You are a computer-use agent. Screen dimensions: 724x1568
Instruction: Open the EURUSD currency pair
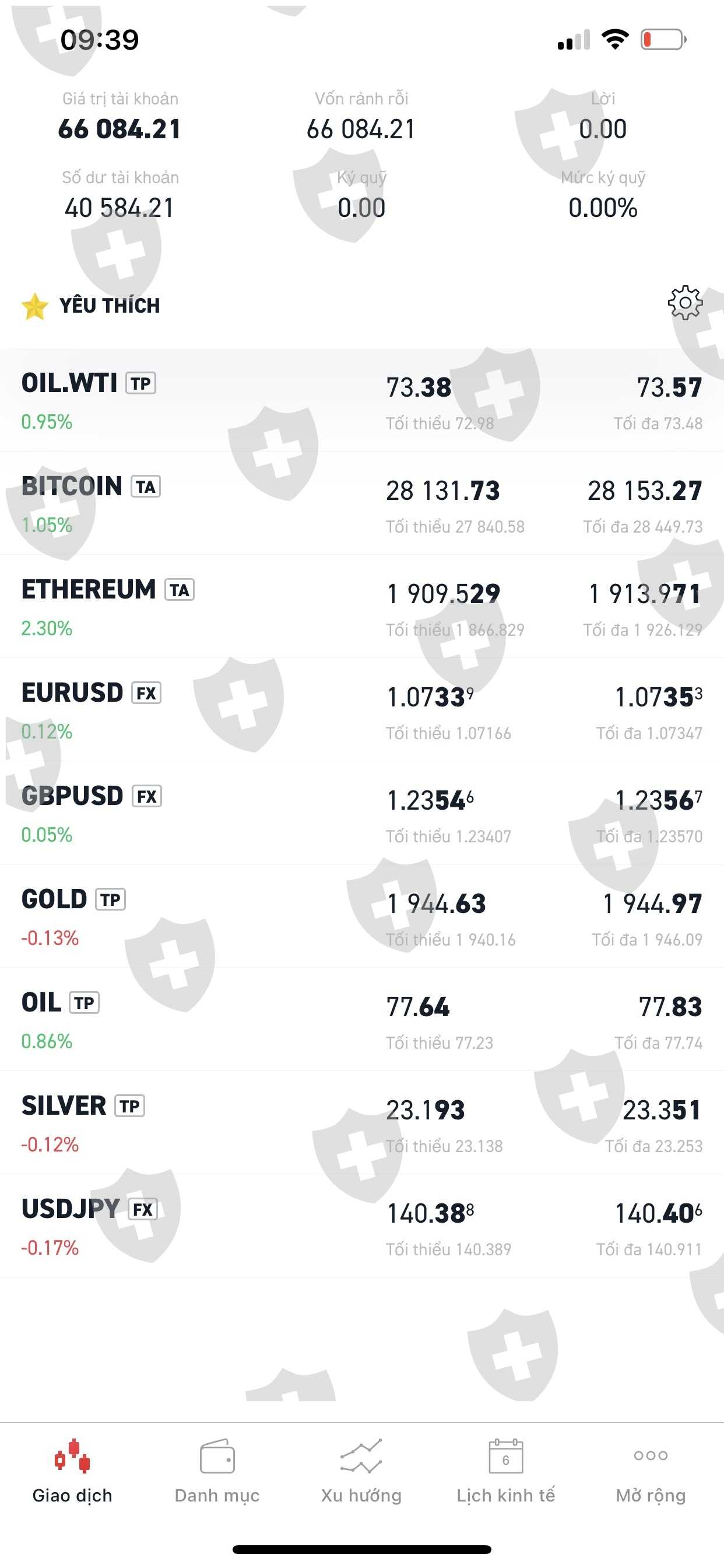(72, 694)
